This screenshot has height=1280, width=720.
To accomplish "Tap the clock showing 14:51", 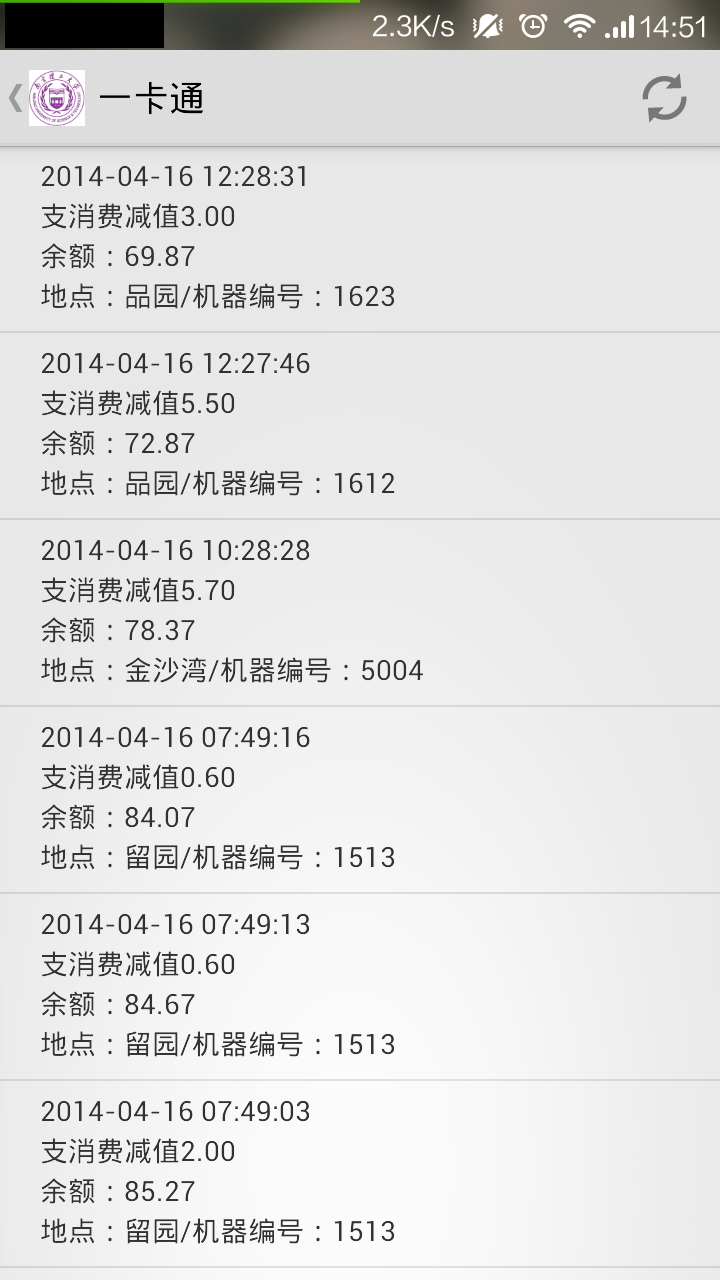I will [x=673, y=27].
